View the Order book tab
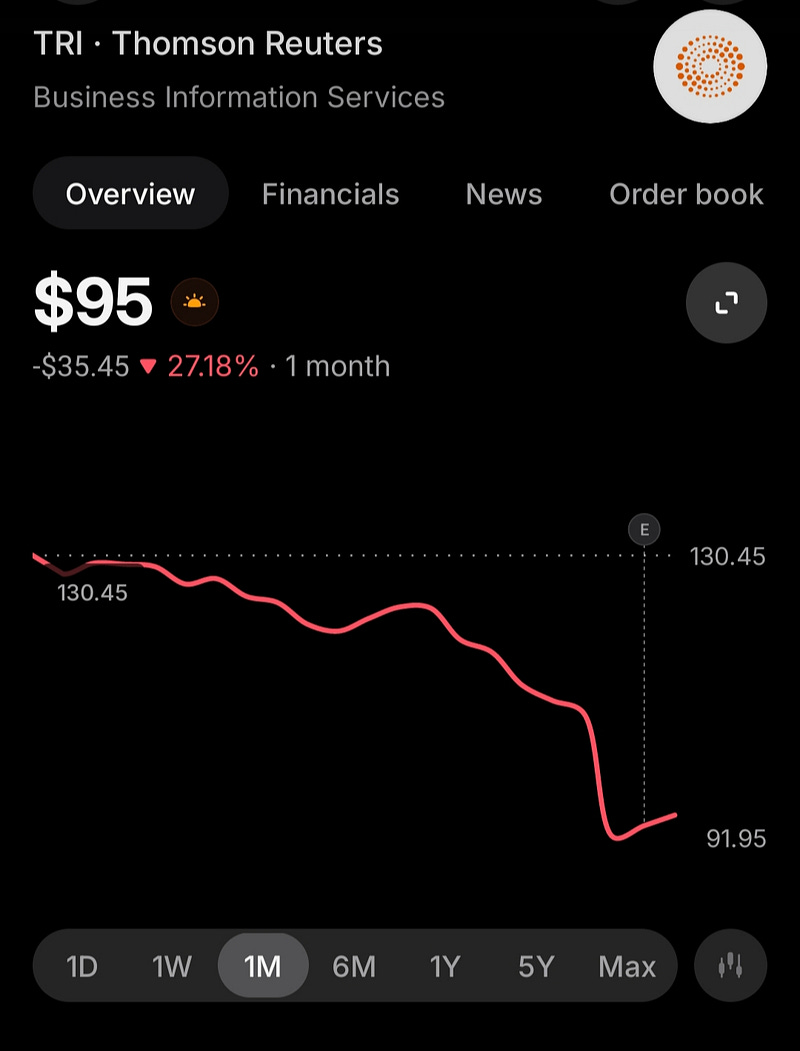 pyautogui.click(x=686, y=194)
